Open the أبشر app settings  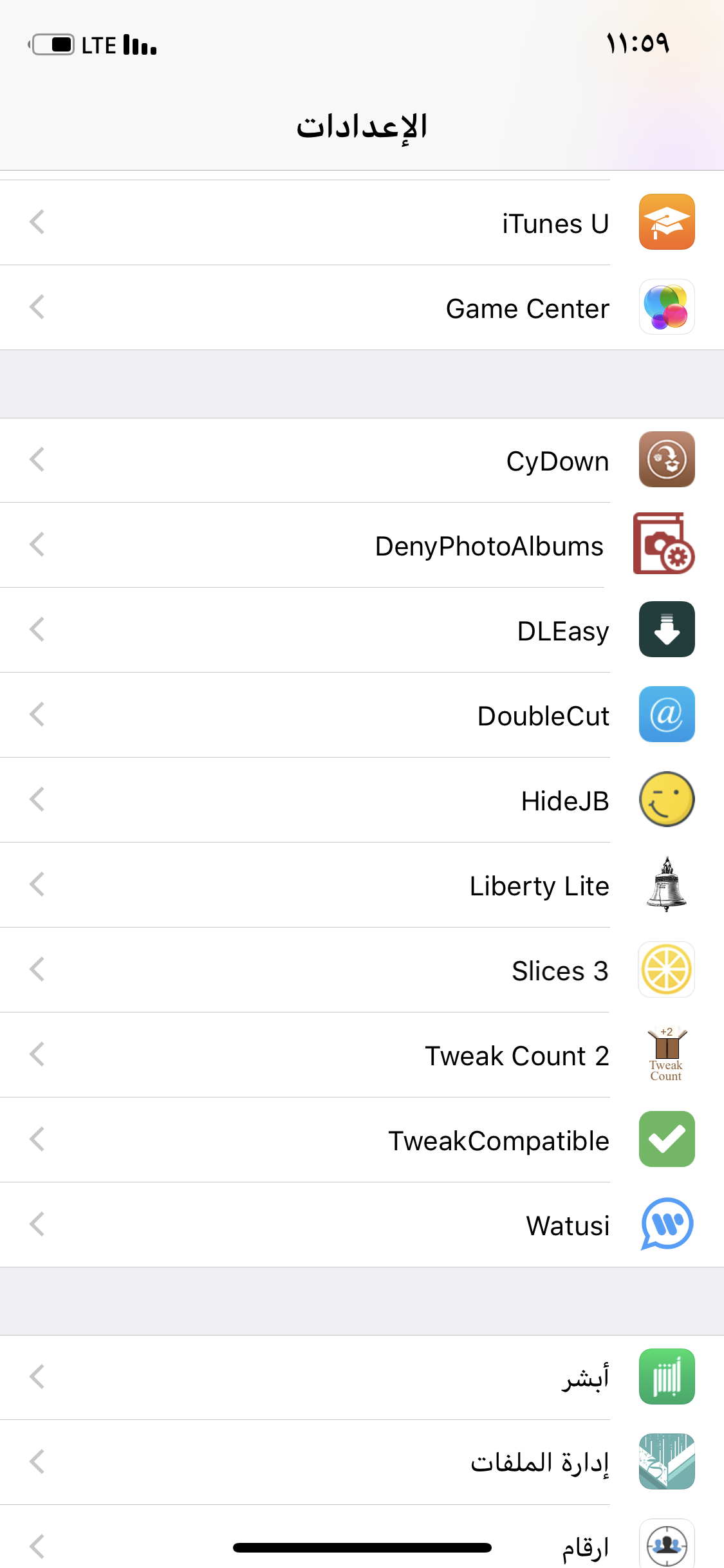(362, 1377)
